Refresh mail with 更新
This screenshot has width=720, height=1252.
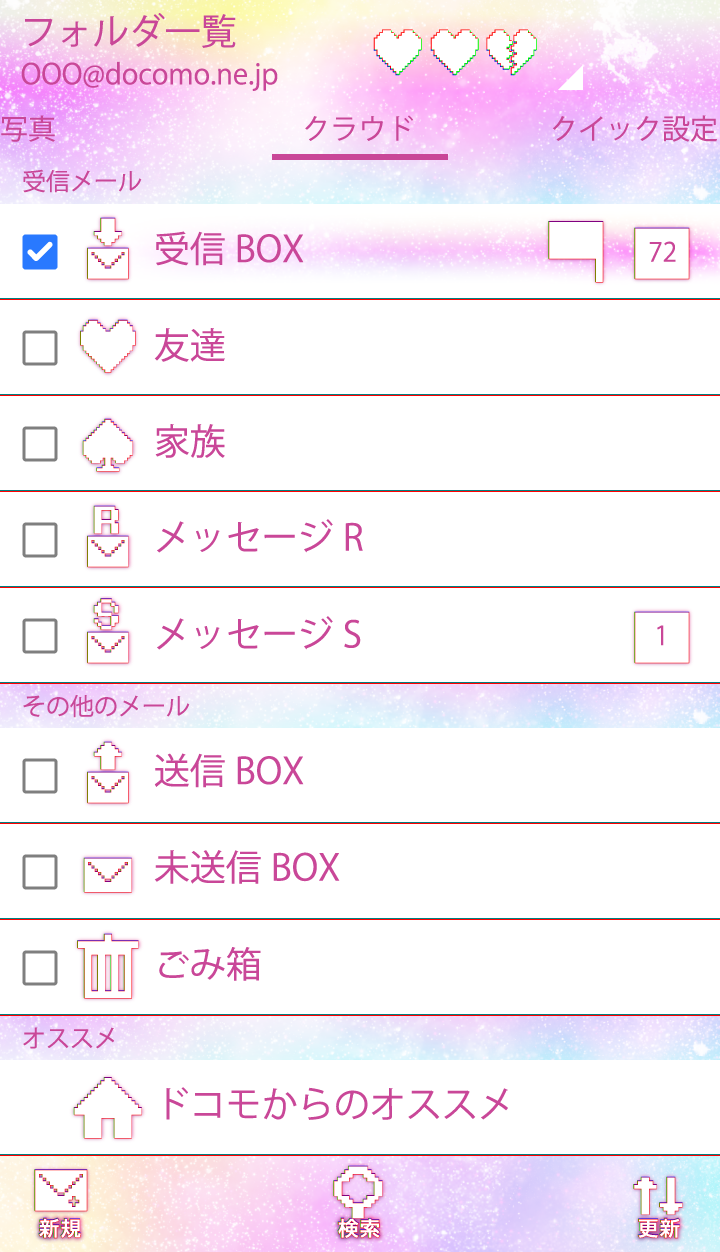coord(658,1204)
